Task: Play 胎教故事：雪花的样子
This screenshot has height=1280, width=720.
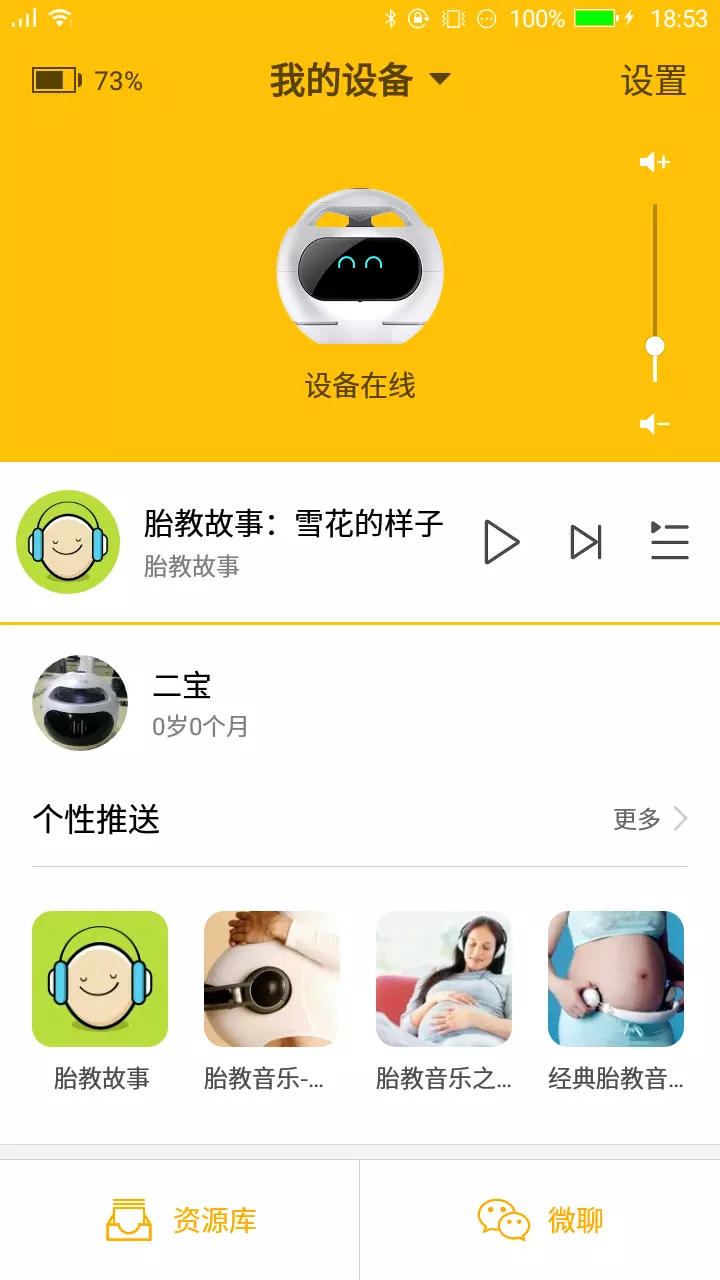Action: tap(501, 542)
